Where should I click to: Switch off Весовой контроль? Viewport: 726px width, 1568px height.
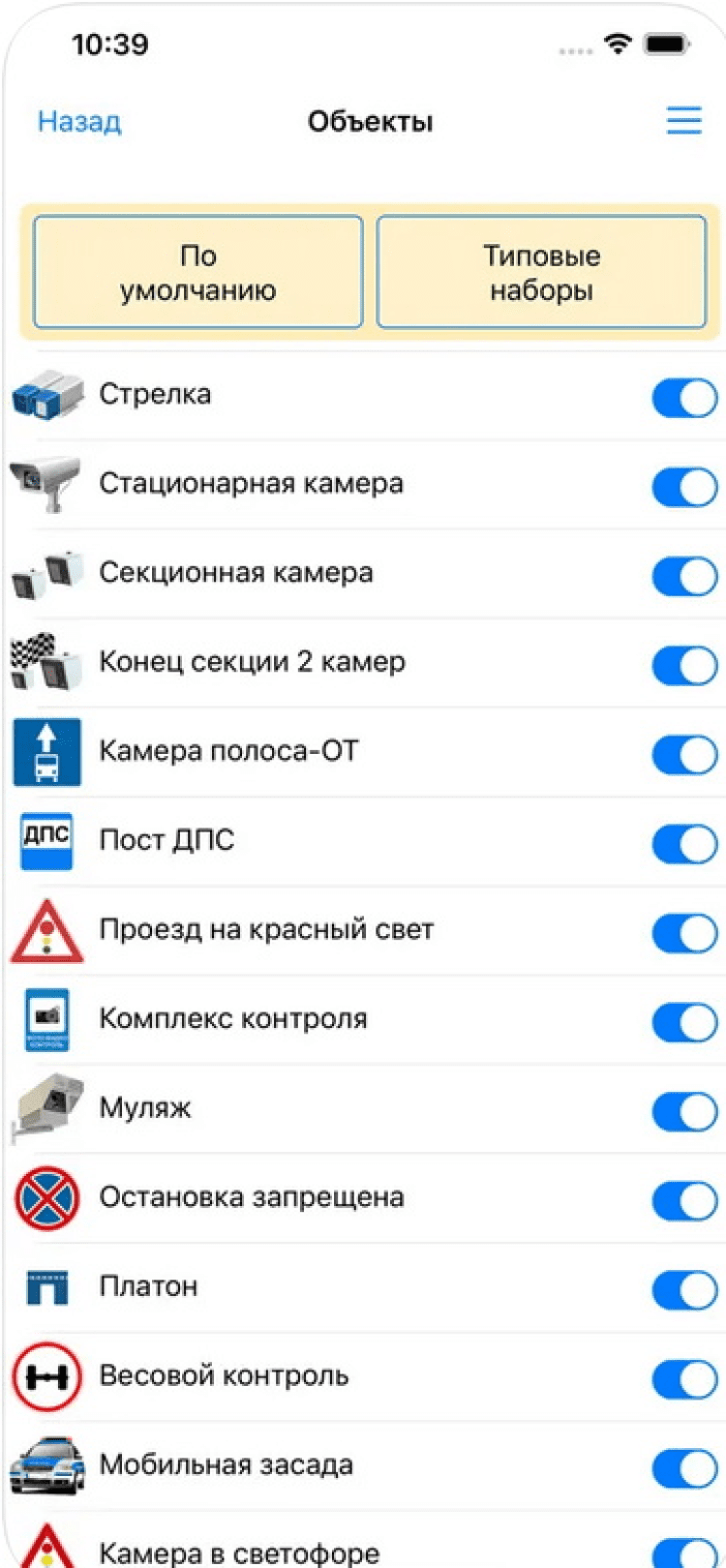683,1379
